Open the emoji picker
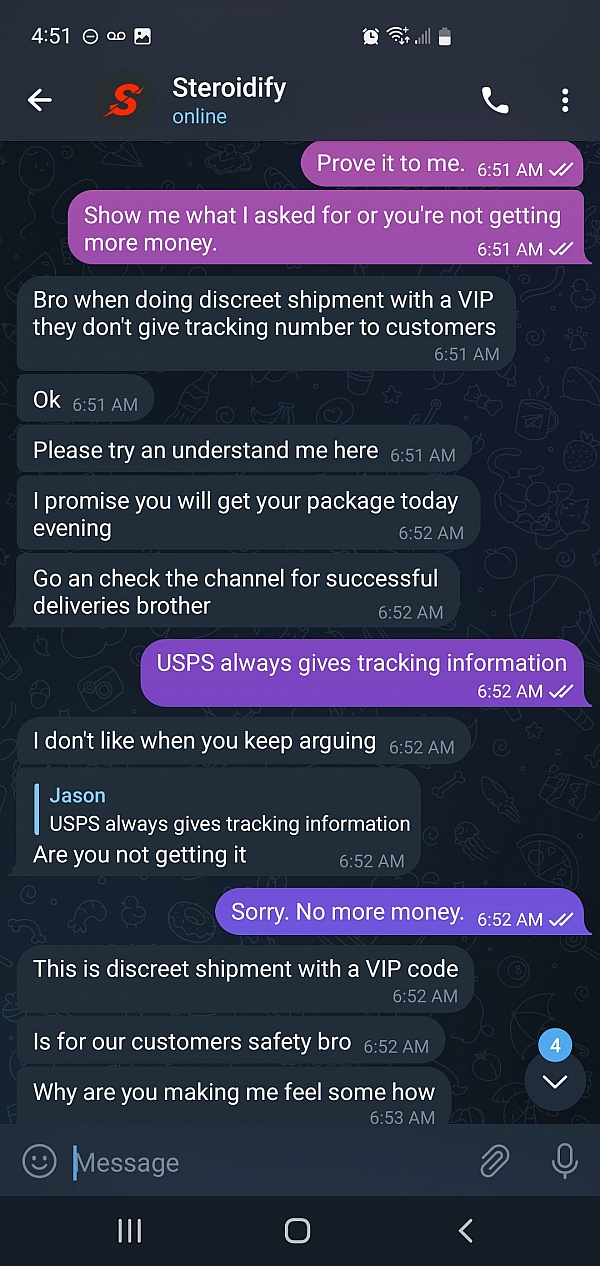The image size is (600, 1266). [x=39, y=1162]
